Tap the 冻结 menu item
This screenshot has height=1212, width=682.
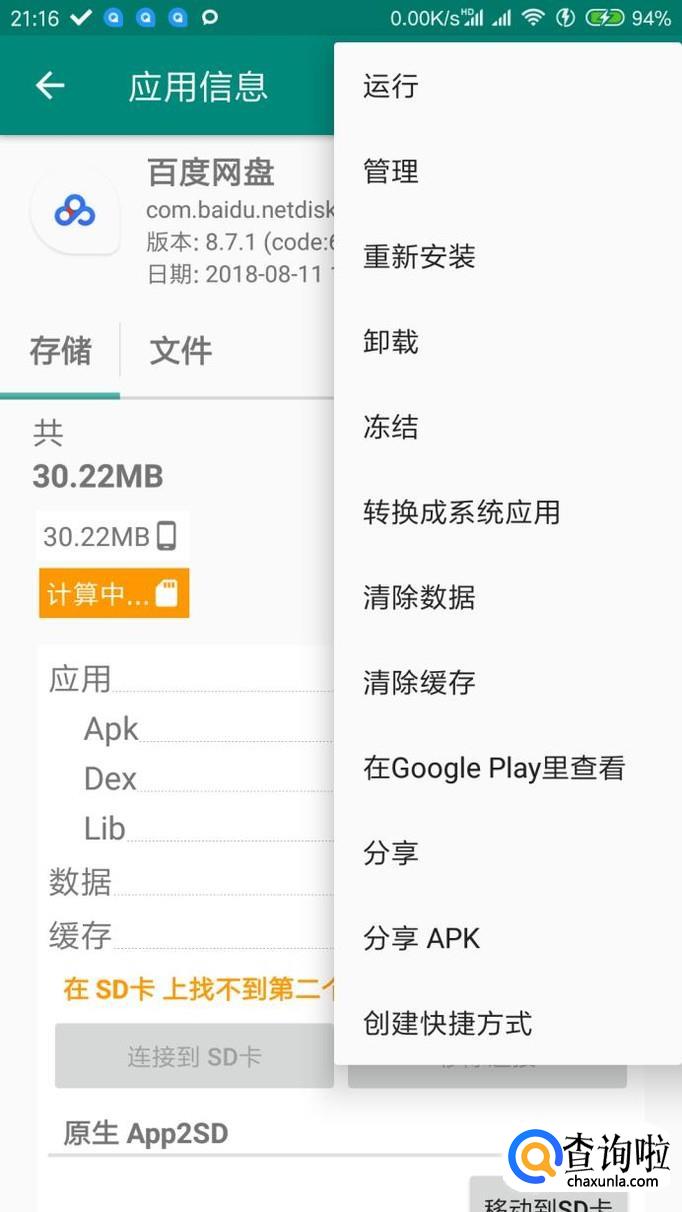[391, 428]
